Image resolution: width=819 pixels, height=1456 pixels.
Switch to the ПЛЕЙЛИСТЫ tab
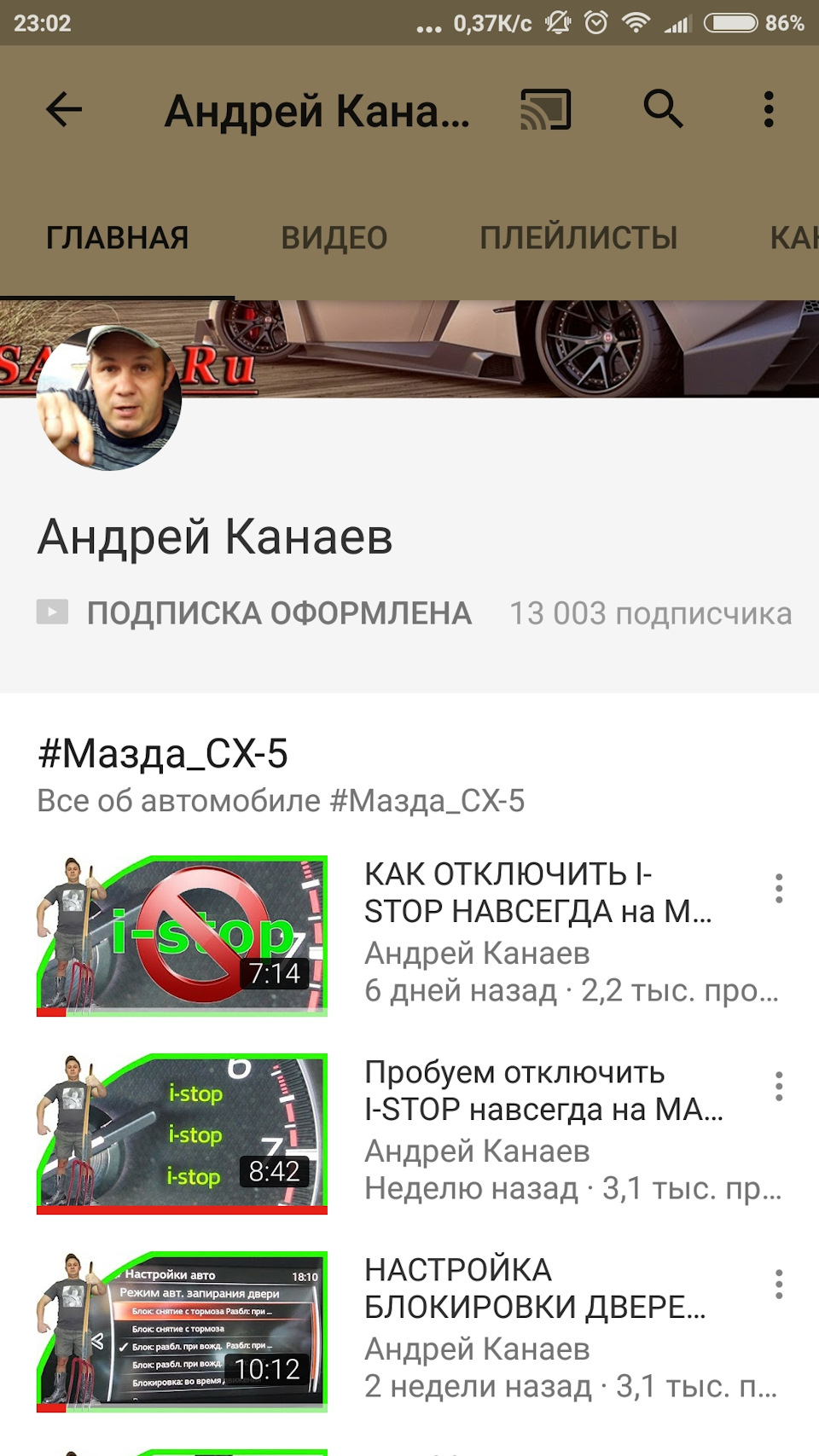(x=578, y=238)
